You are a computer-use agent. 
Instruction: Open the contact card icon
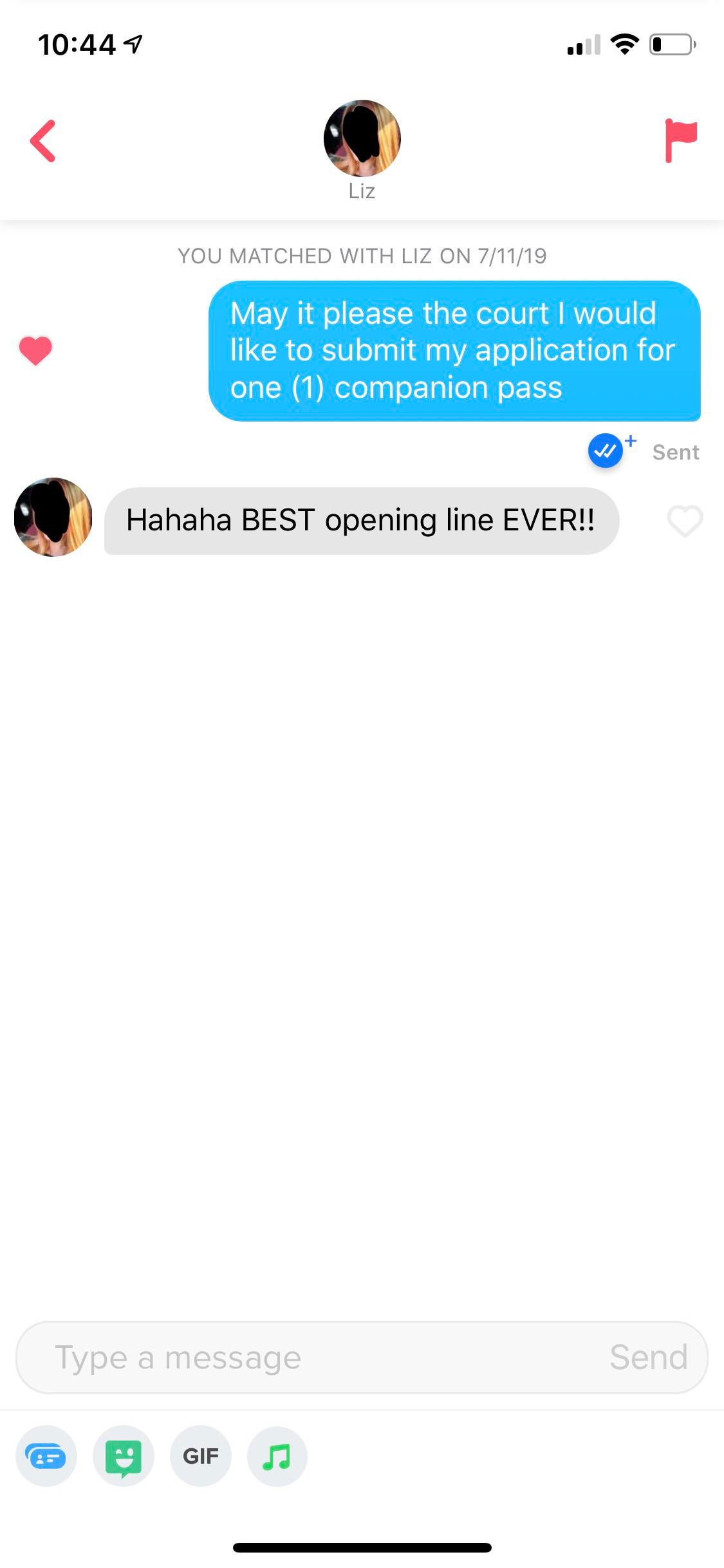click(46, 1456)
